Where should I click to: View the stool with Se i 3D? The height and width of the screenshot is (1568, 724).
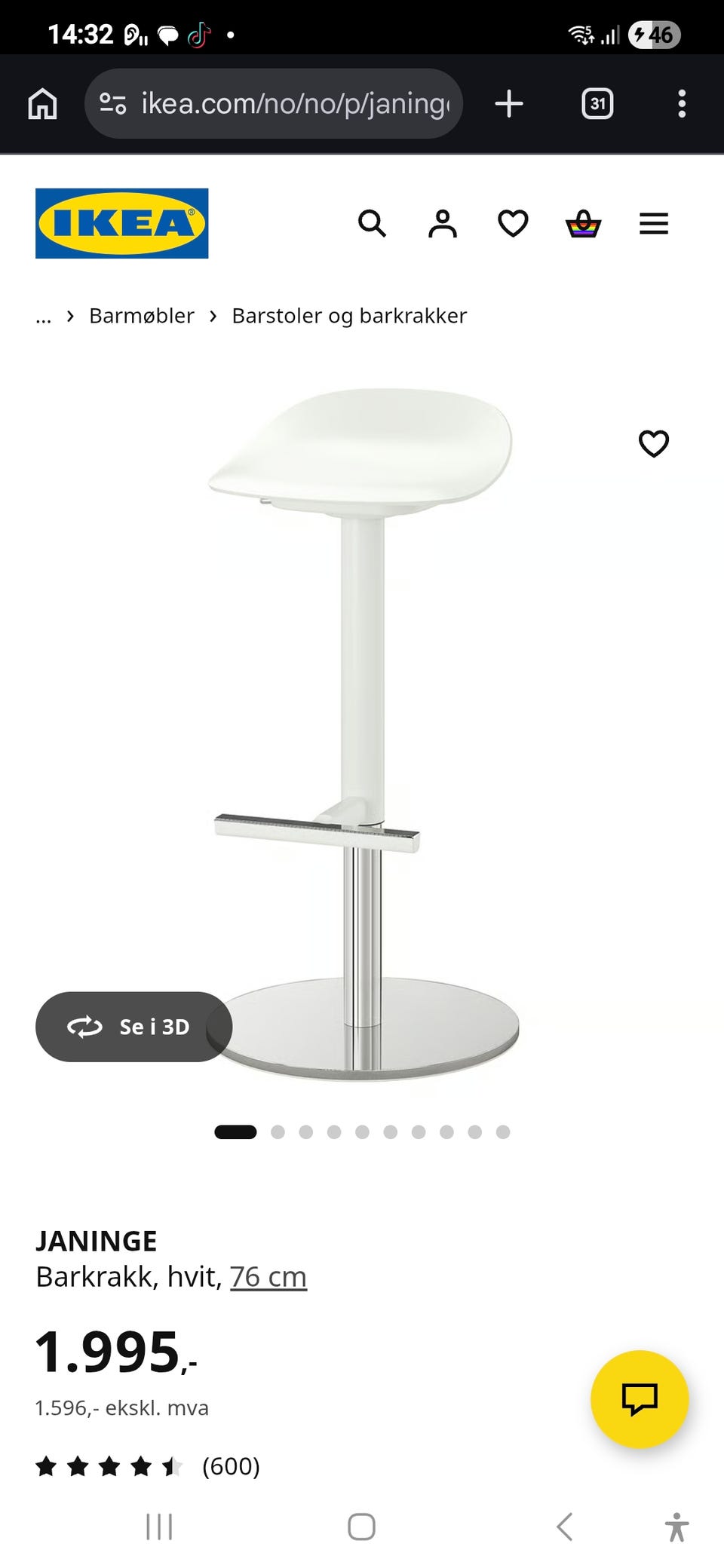tap(133, 1027)
